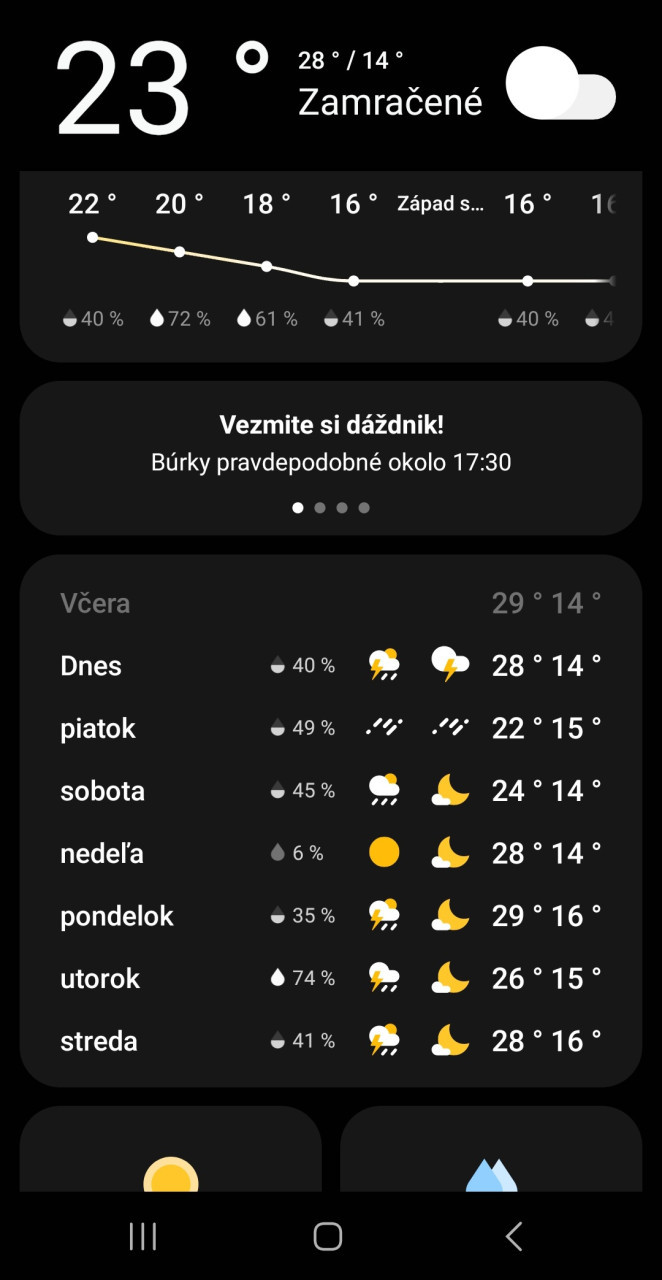Viewport: 662px width, 1280px height.
Task: Go to the home screen
Action: pyautogui.click(x=328, y=1237)
